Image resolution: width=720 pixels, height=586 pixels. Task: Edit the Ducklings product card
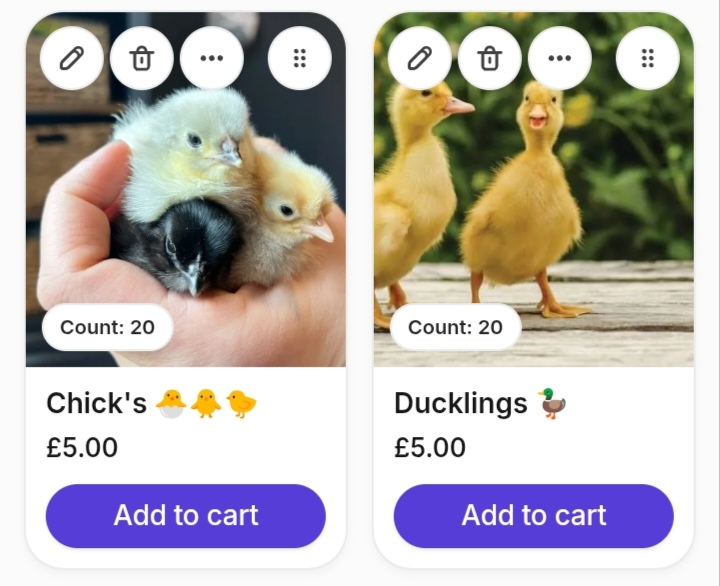point(420,58)
